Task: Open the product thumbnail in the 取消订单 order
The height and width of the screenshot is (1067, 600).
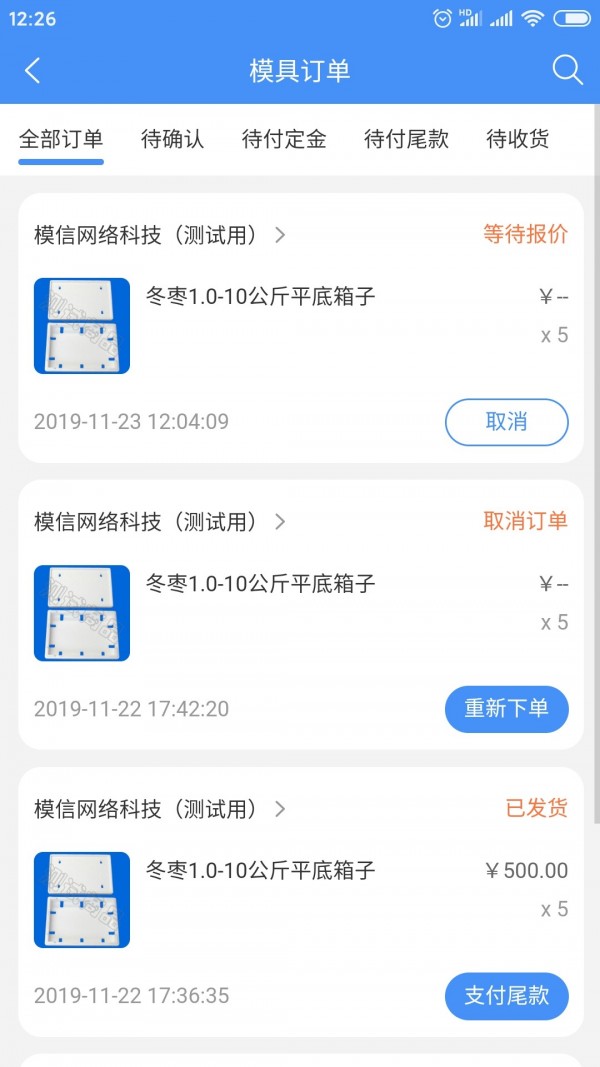Action: click(x=82, y=613)
